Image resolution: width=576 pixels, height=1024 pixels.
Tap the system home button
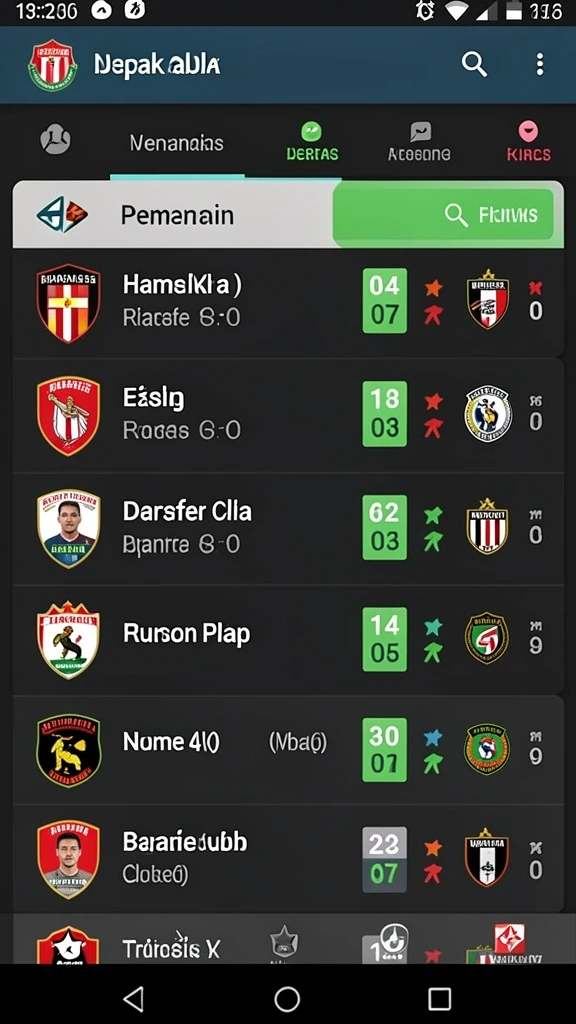tap(287, 999)
